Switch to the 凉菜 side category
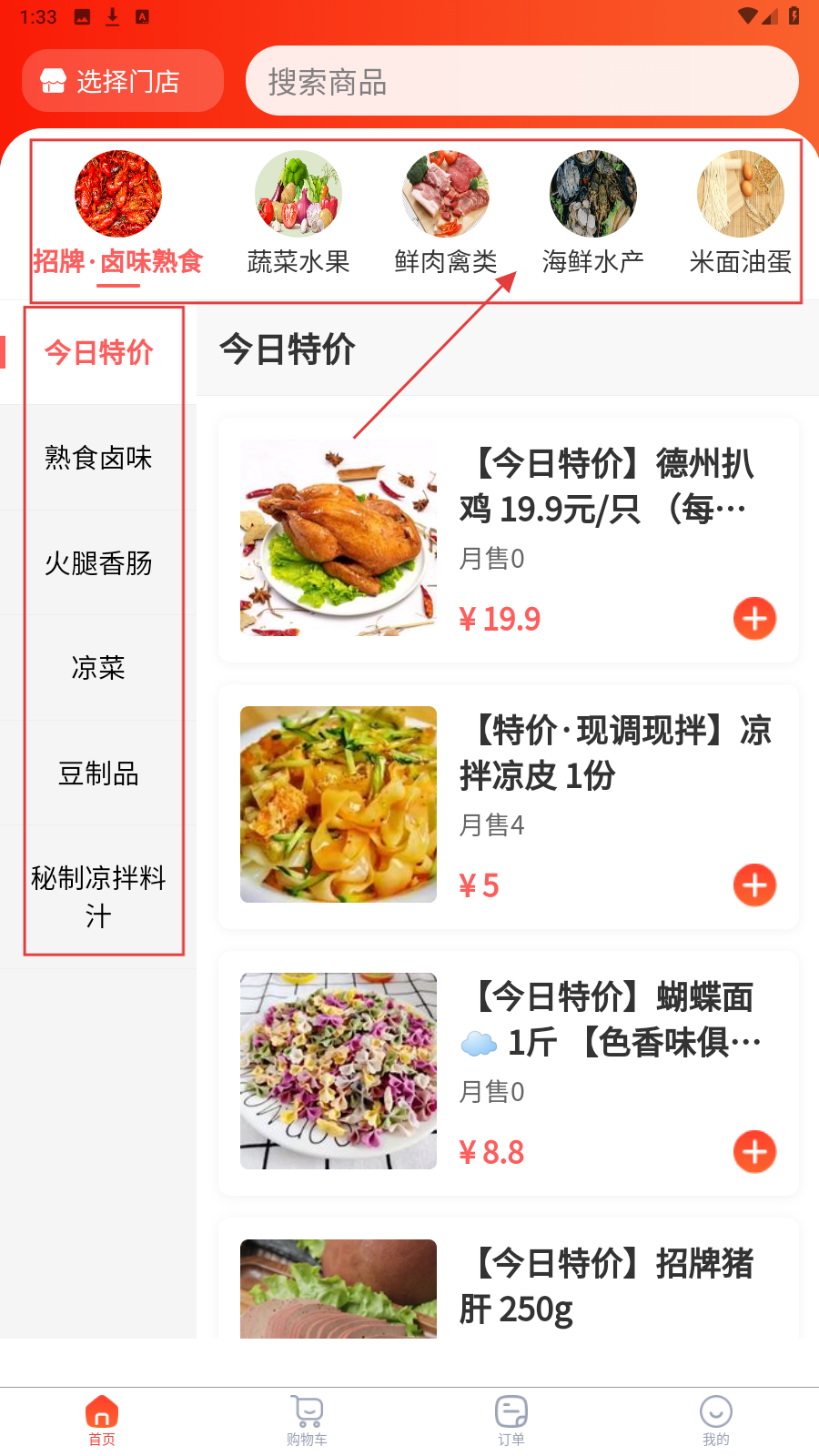Screen dimensions: 819x1456 coord(98,668)
